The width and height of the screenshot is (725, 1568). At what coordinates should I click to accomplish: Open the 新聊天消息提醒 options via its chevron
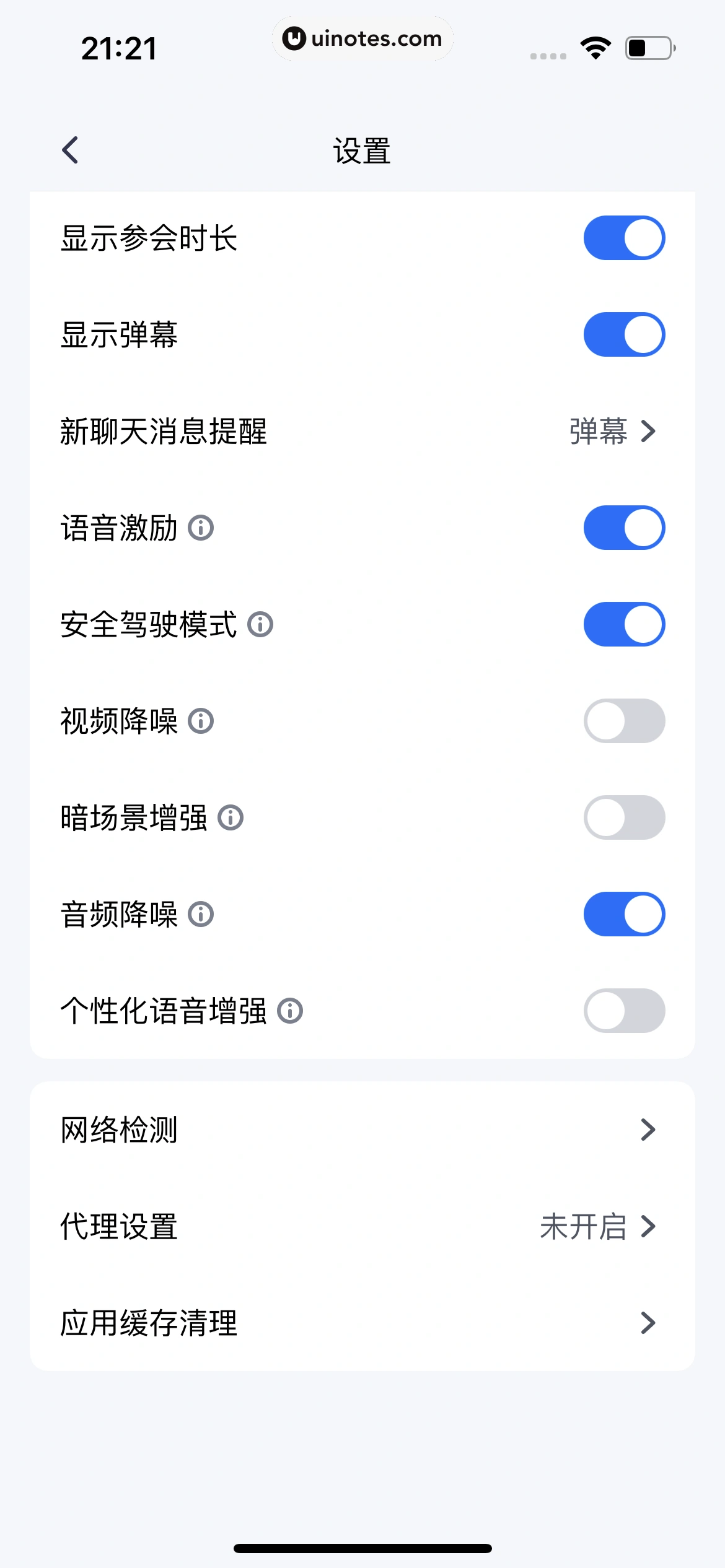pyautogui.click(x=648, y=432)
